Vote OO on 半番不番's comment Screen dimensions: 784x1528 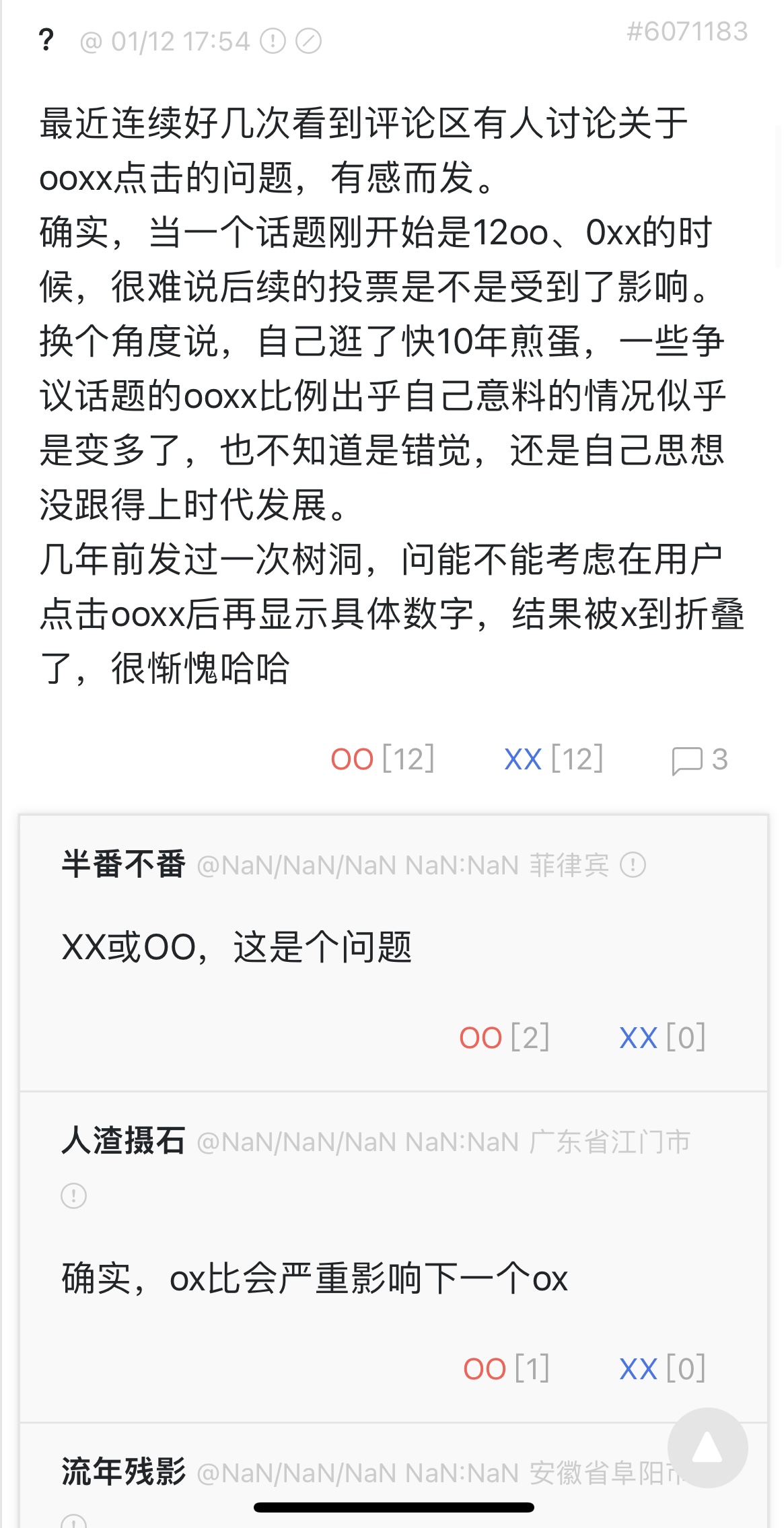coord(480,1037)
